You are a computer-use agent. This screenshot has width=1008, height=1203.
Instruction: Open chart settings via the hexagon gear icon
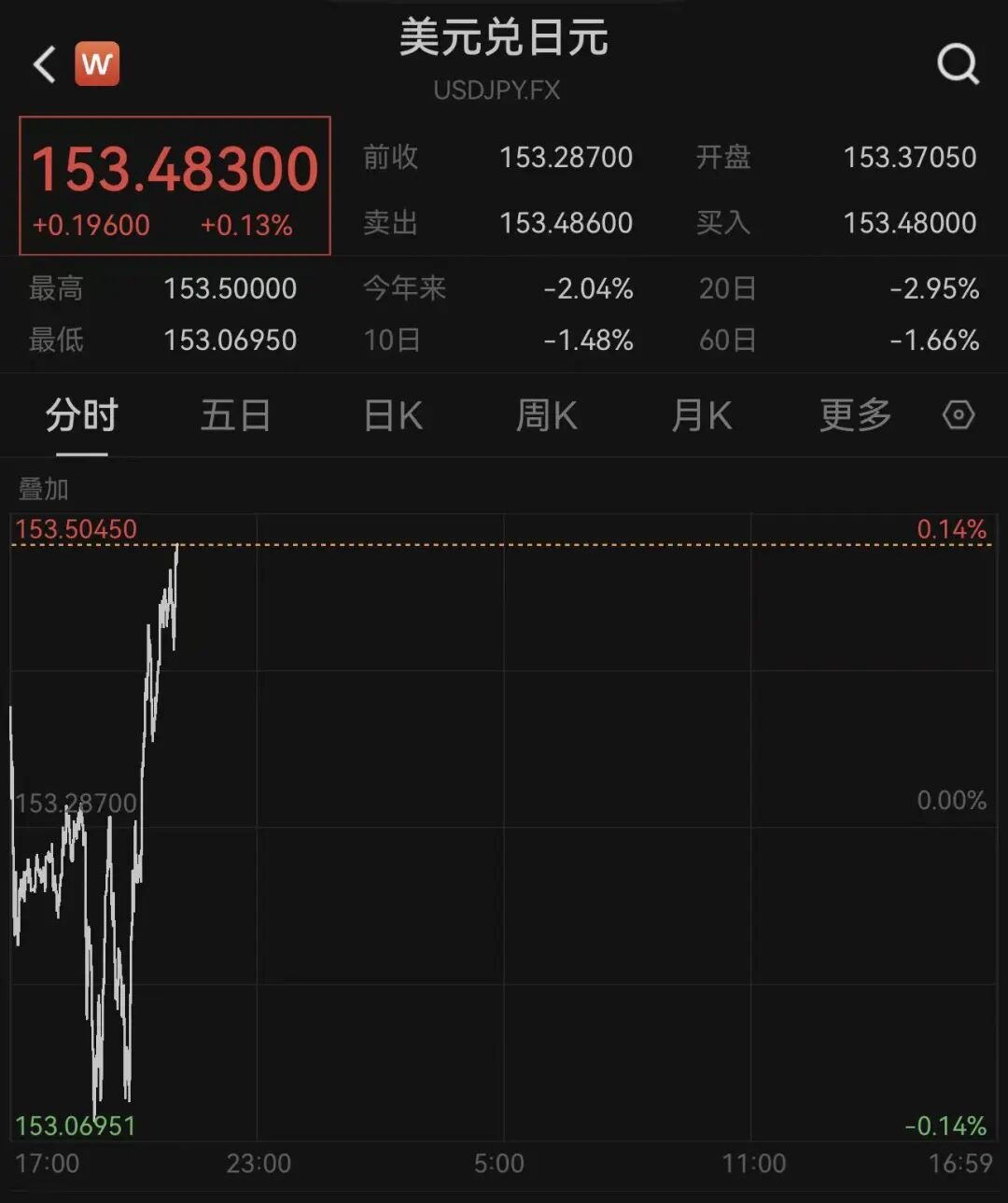959,415
